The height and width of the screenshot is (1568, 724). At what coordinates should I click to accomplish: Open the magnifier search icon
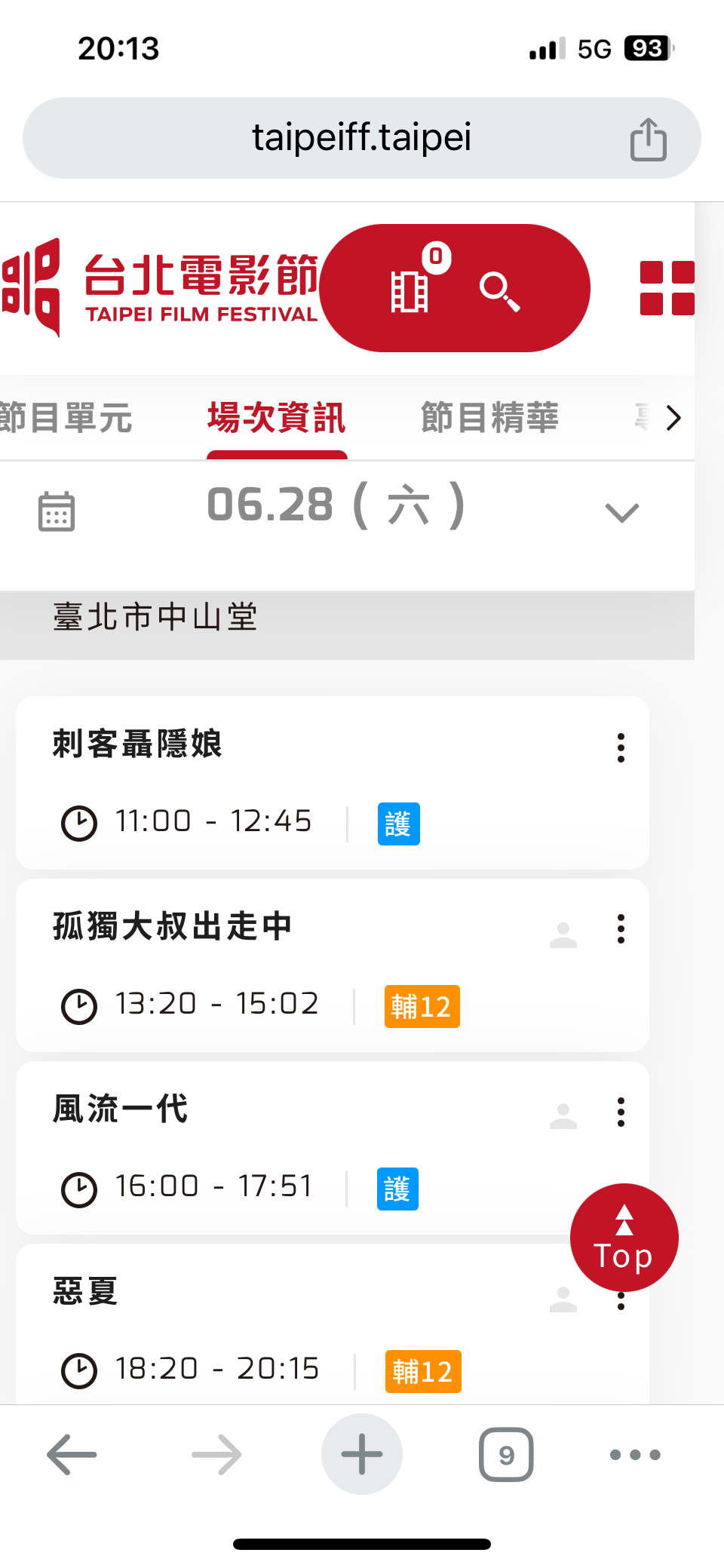pyautogui.click(x=499, y=291)
